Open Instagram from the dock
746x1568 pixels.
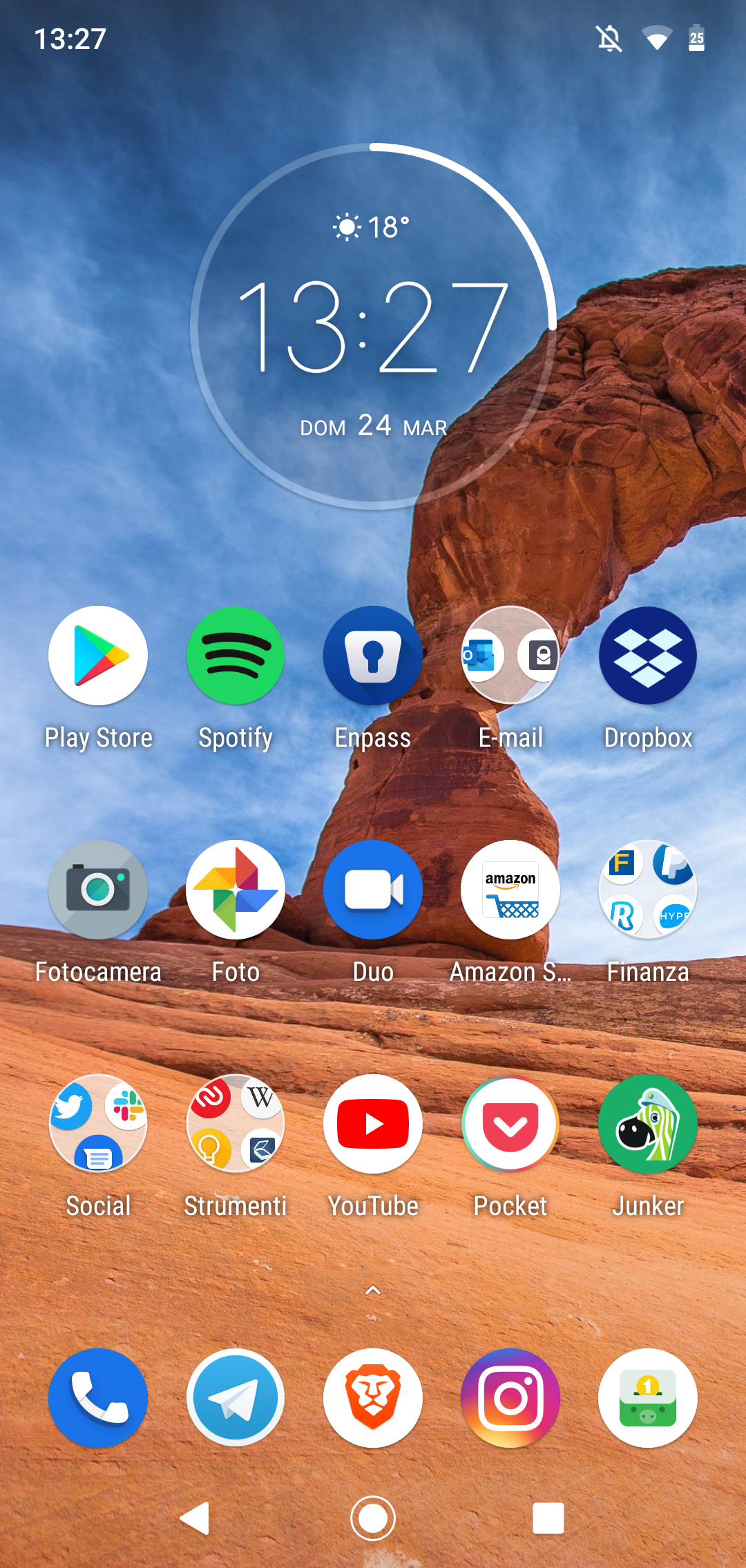(510, 1398)
